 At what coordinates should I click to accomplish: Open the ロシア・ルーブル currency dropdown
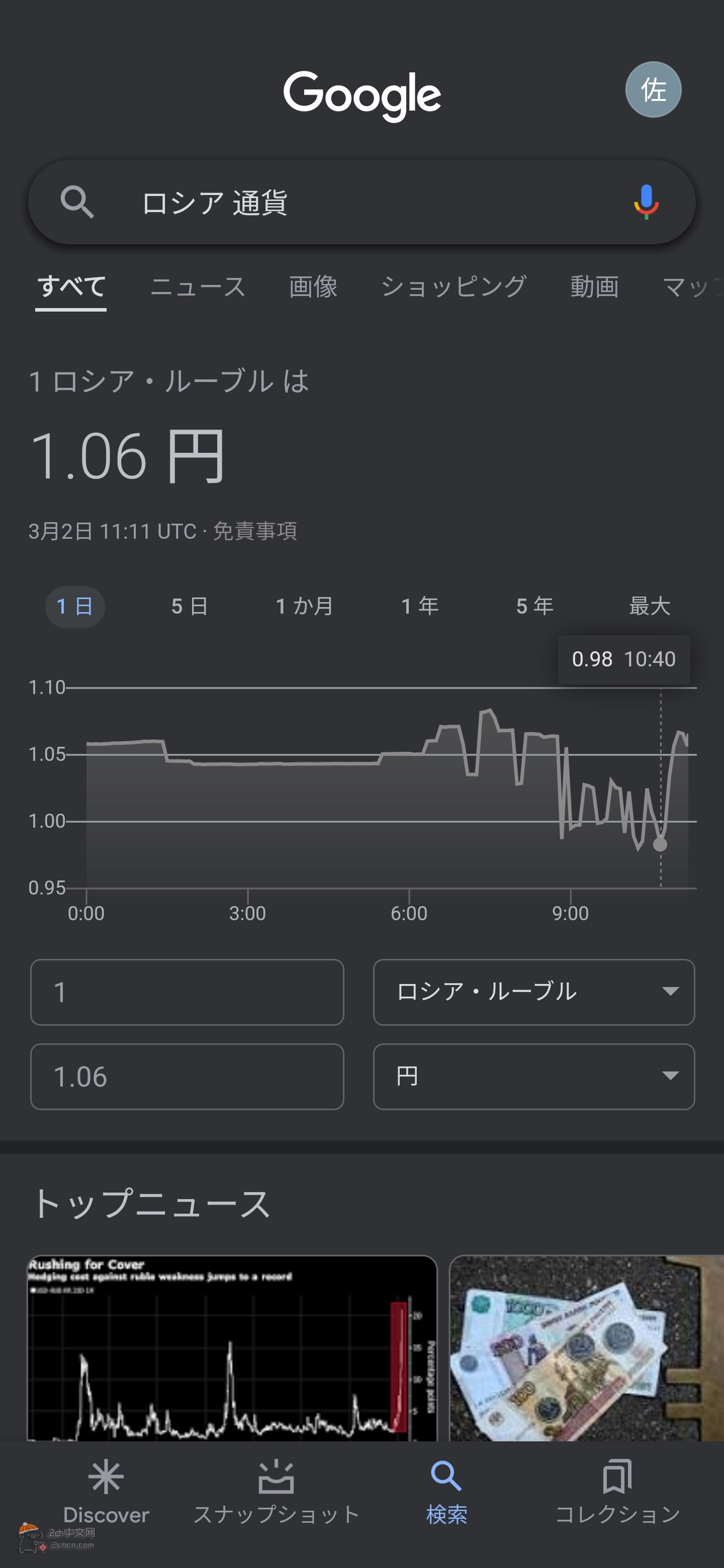533,992
